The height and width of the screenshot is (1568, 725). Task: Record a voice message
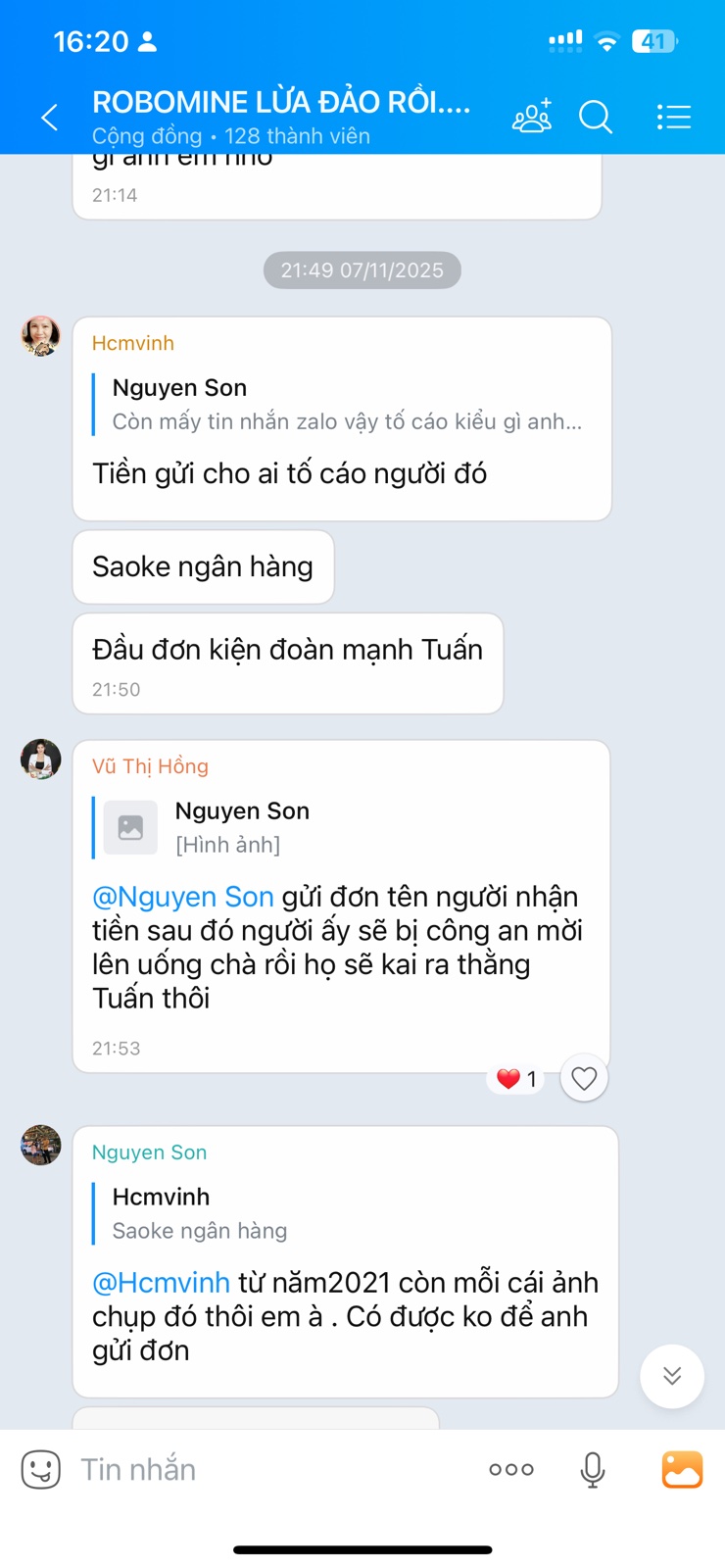[x=593, y=1469]
